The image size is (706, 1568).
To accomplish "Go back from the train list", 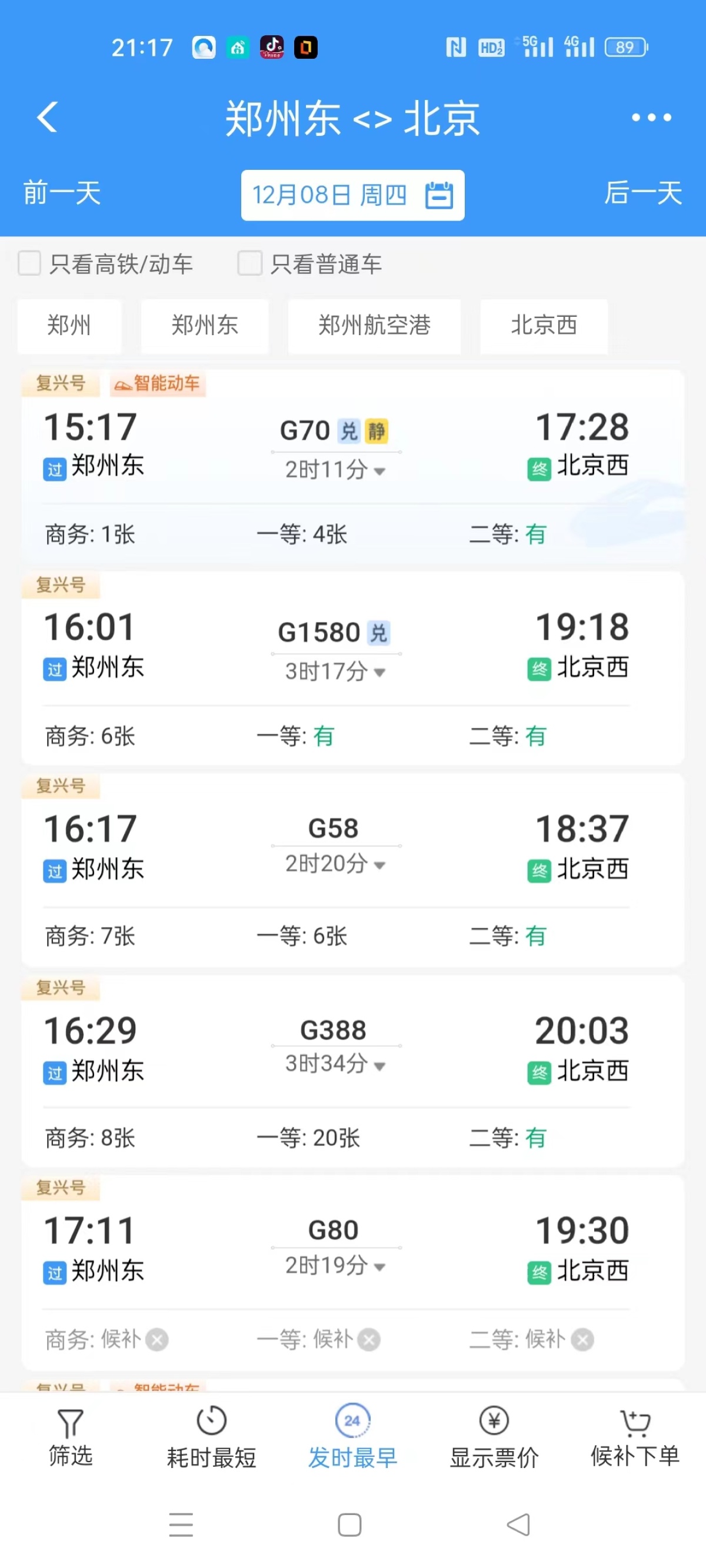I will pos(47,117).
